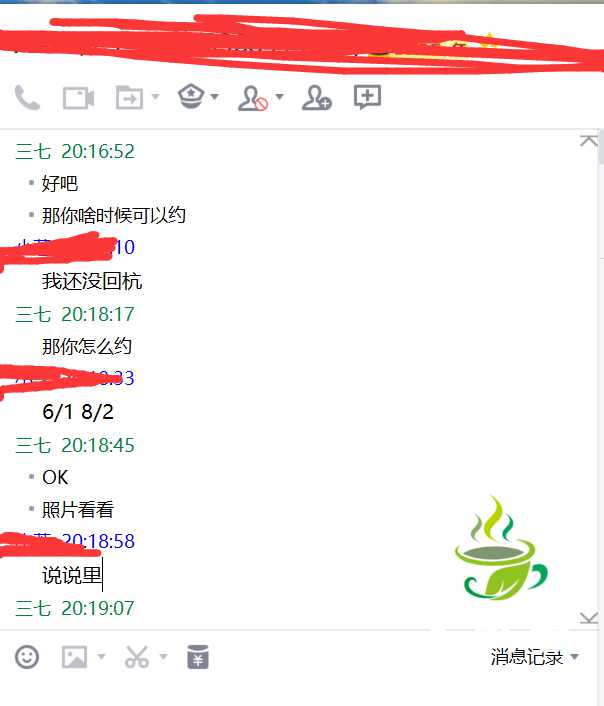Expand the screenshot options arrow
Image resolution: width=604 pixels, height=706 pixels.
(163, 657)
